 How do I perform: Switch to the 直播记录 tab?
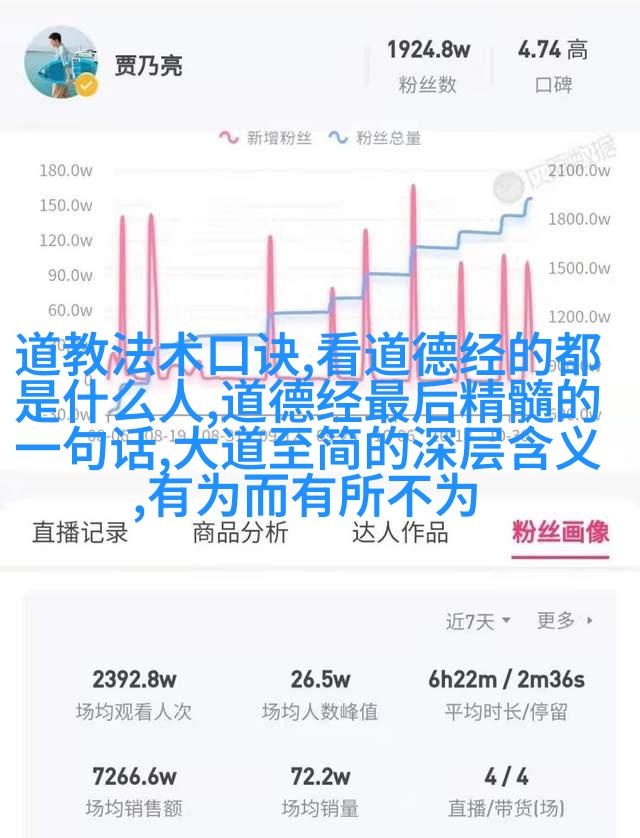[80, 533]
